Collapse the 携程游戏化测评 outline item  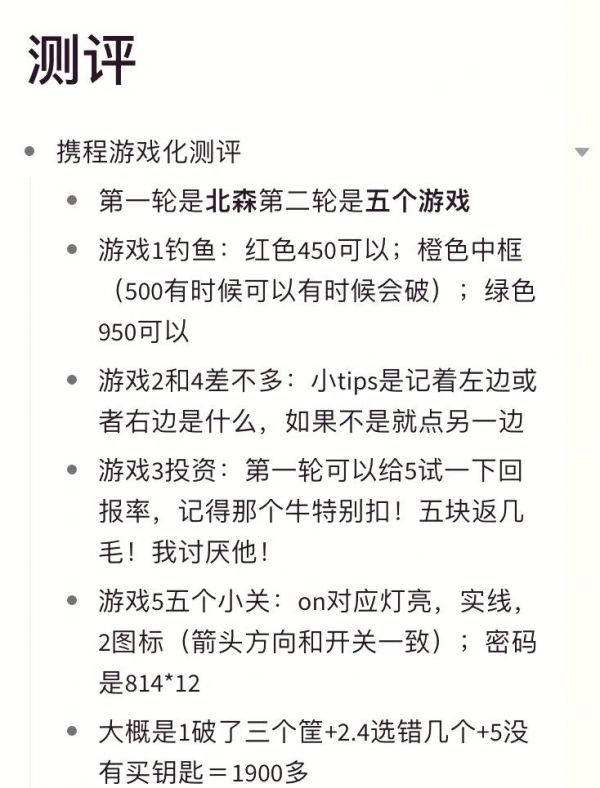click(x=582, y=153)
